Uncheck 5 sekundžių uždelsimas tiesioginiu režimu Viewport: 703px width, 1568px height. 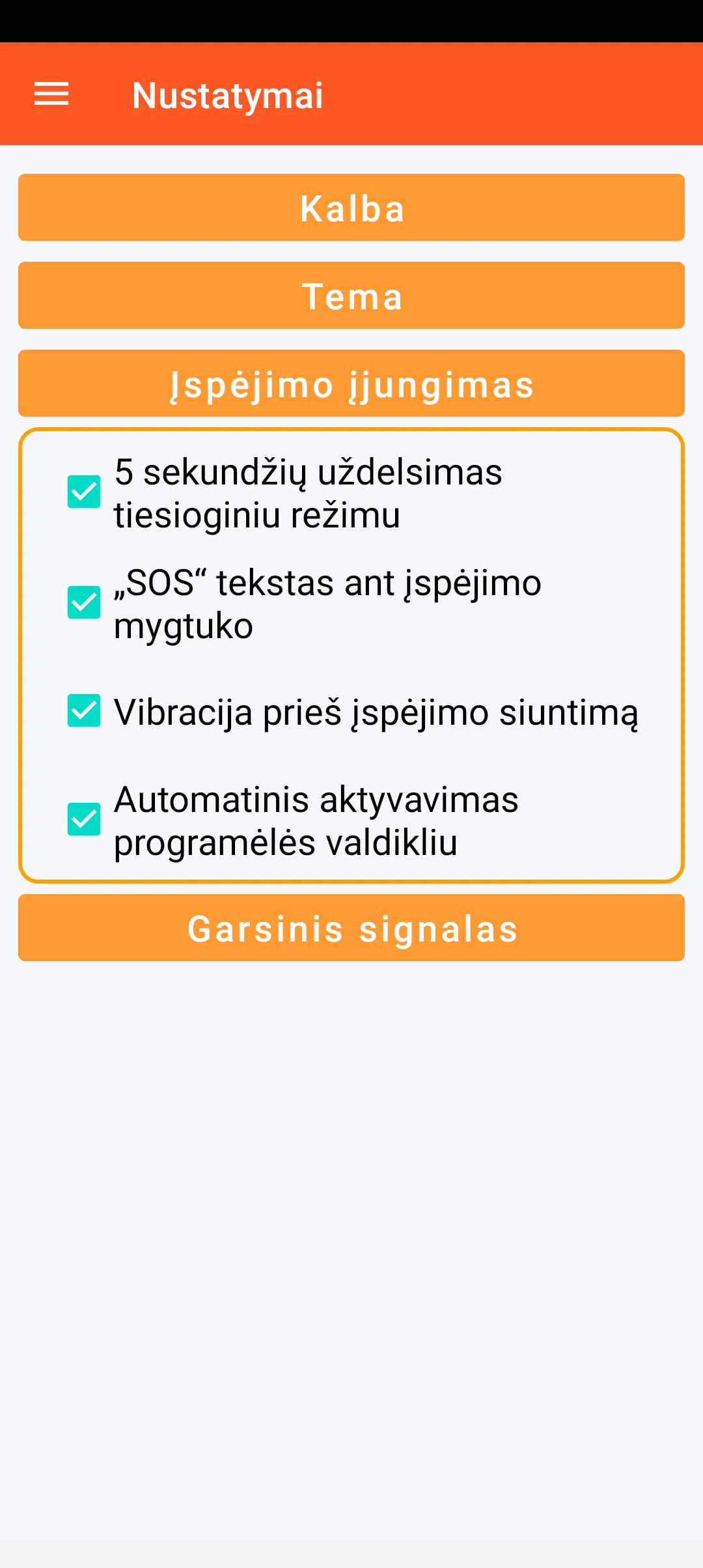click(84, 492)
